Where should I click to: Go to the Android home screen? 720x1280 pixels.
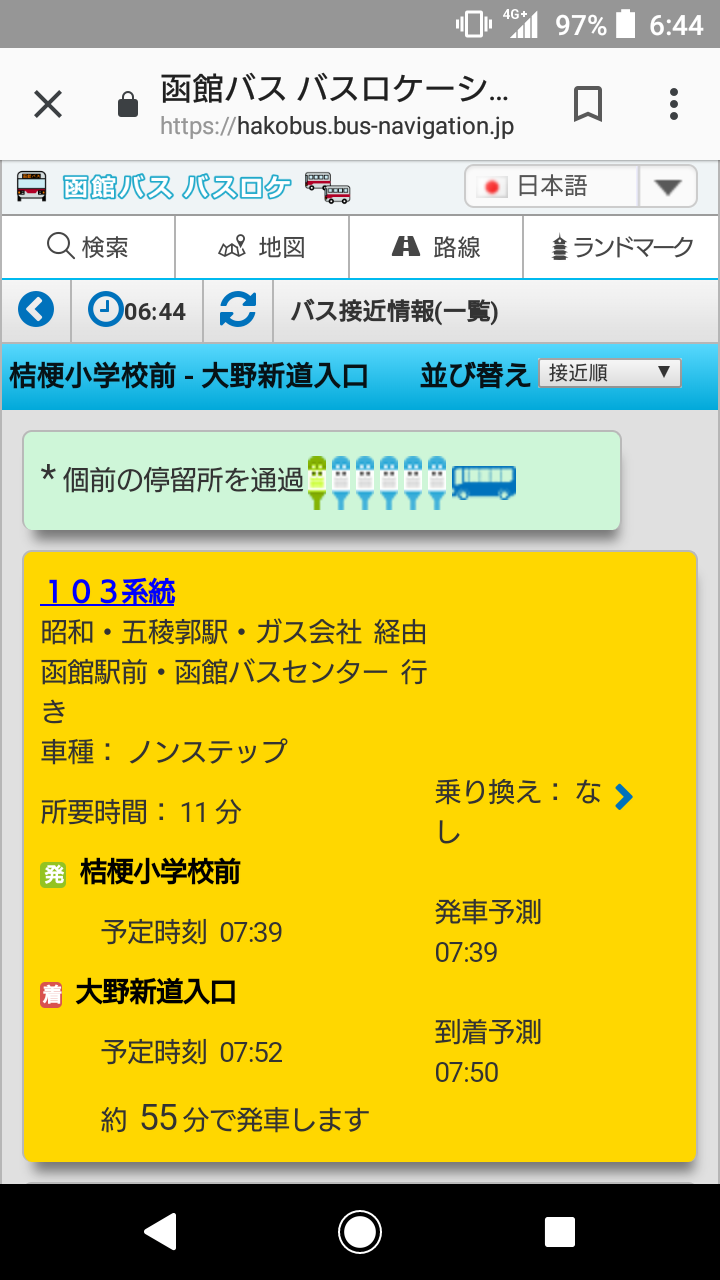[360, 1232]
